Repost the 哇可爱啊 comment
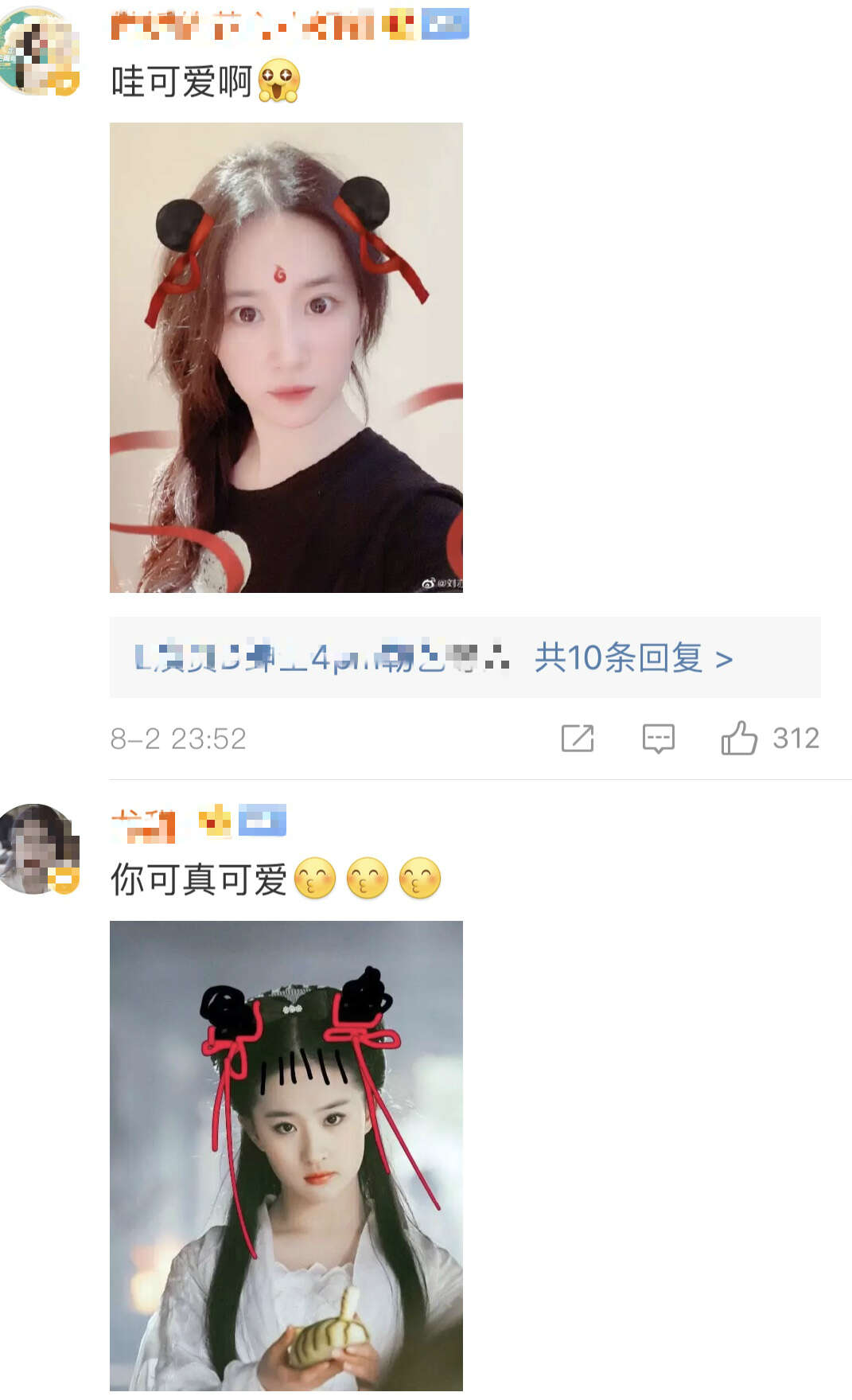Viewport: 852px width, 1400px height. point(578,739)
